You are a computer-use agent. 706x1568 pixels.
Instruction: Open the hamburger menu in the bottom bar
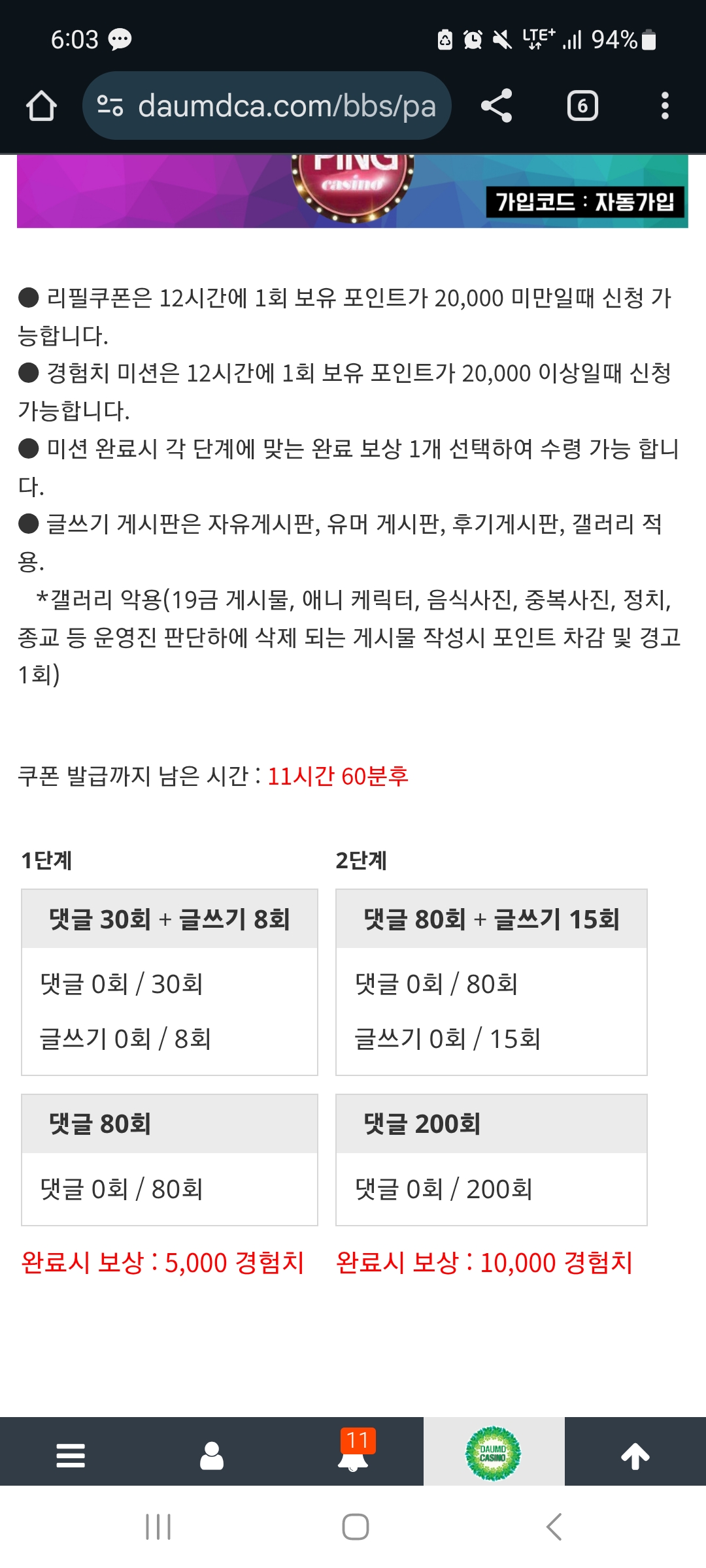click(x=71, y=1456)
